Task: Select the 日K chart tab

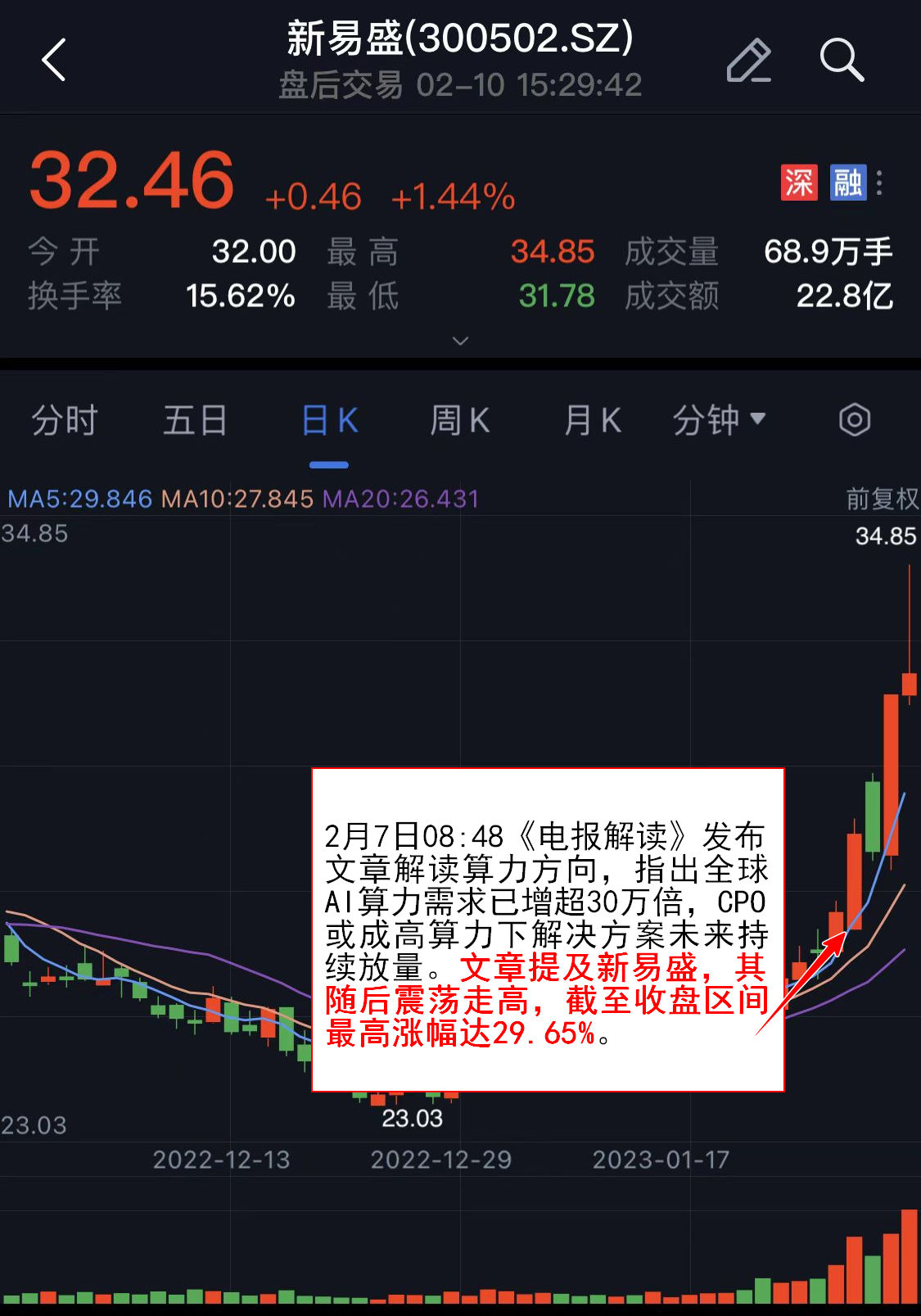Action: (329, 421)
